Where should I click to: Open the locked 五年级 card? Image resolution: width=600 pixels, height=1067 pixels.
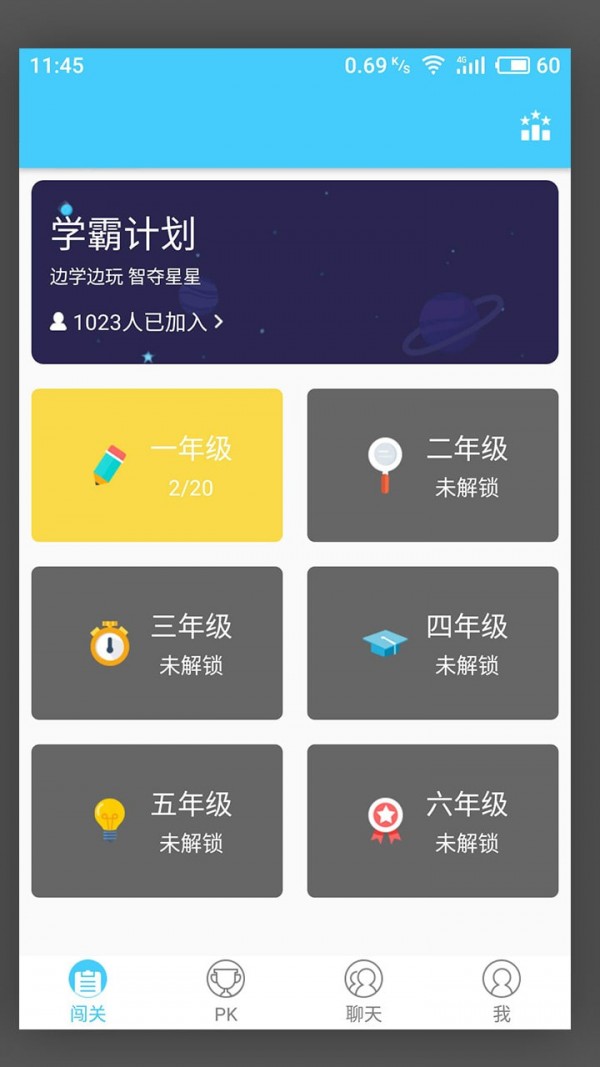click(157, 820)
